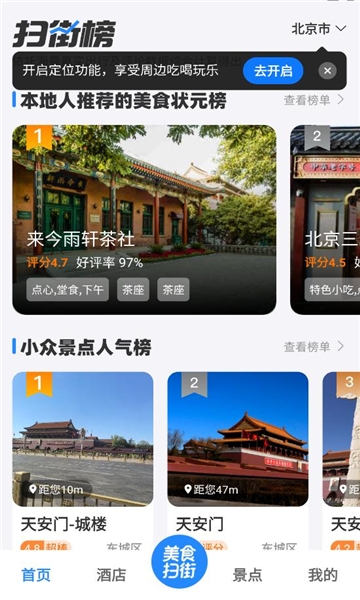Open the 天安门 card ranked second

pyautogui.click(x=238, y=461)
